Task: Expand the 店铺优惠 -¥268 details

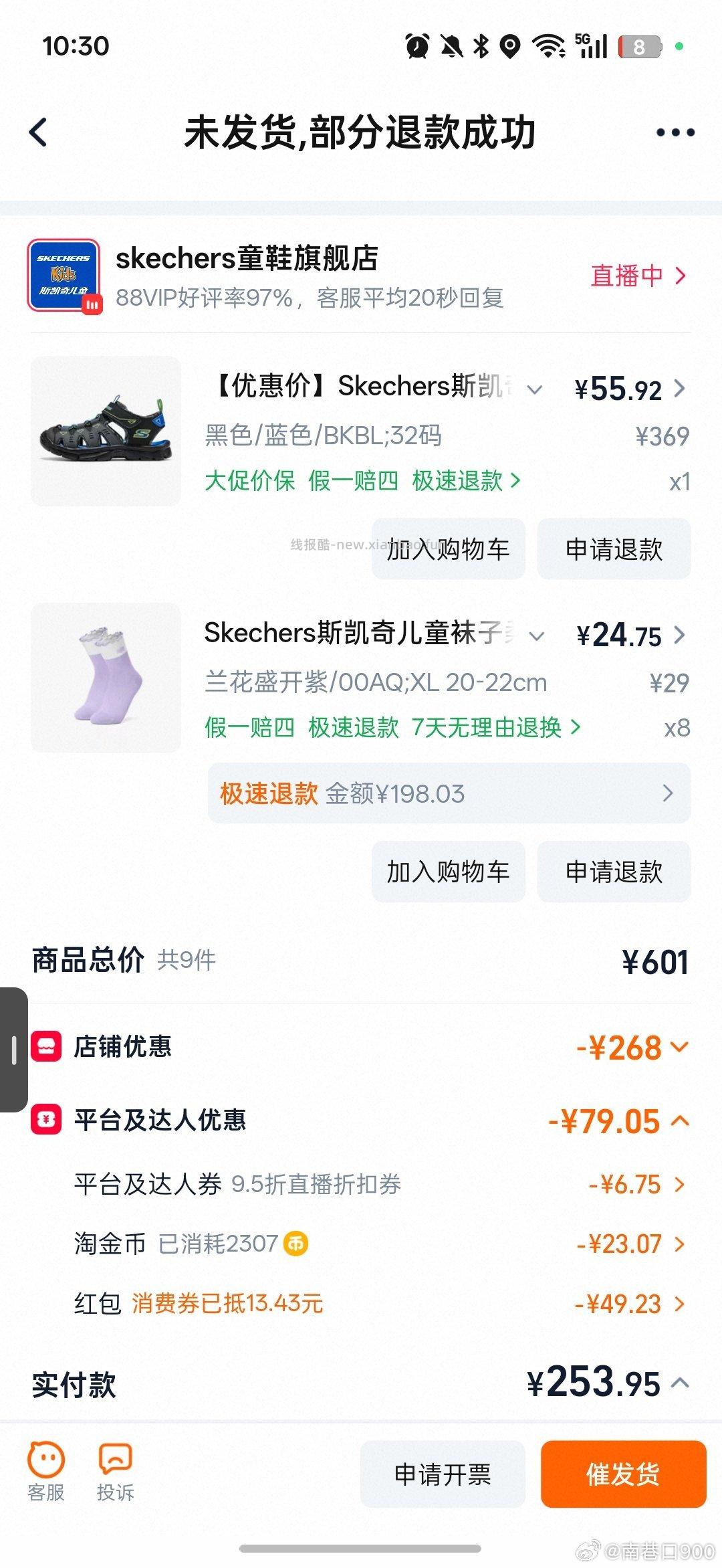Action: tap(681, 1048)
